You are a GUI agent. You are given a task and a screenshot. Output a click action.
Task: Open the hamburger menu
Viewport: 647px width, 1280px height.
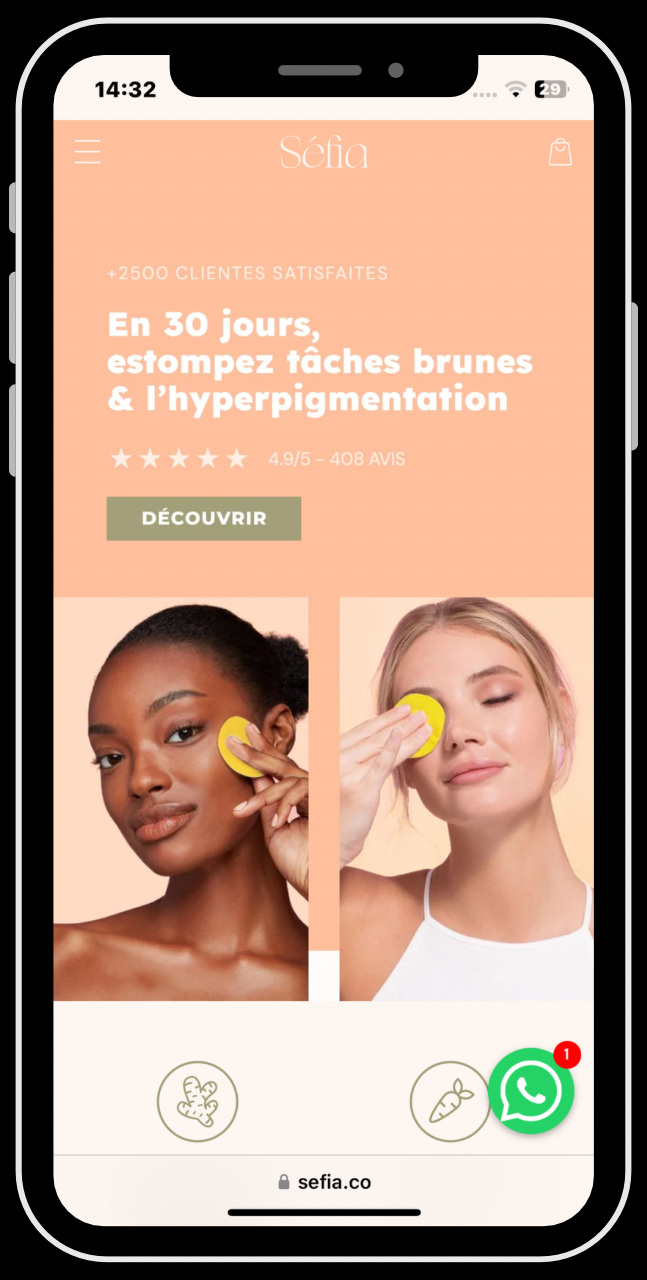coord(88,152)
